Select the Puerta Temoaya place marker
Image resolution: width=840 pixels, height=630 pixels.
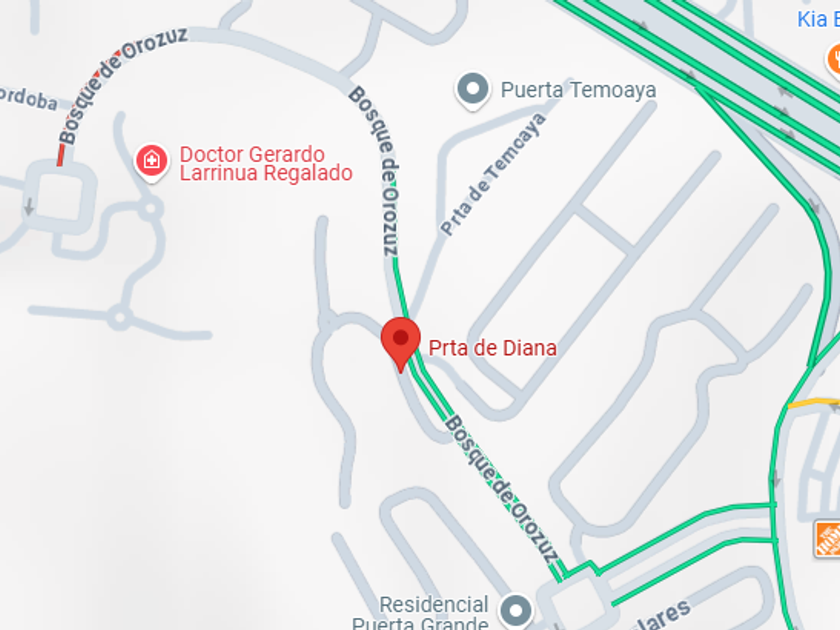pyautogui.click(x=472, y=90)
